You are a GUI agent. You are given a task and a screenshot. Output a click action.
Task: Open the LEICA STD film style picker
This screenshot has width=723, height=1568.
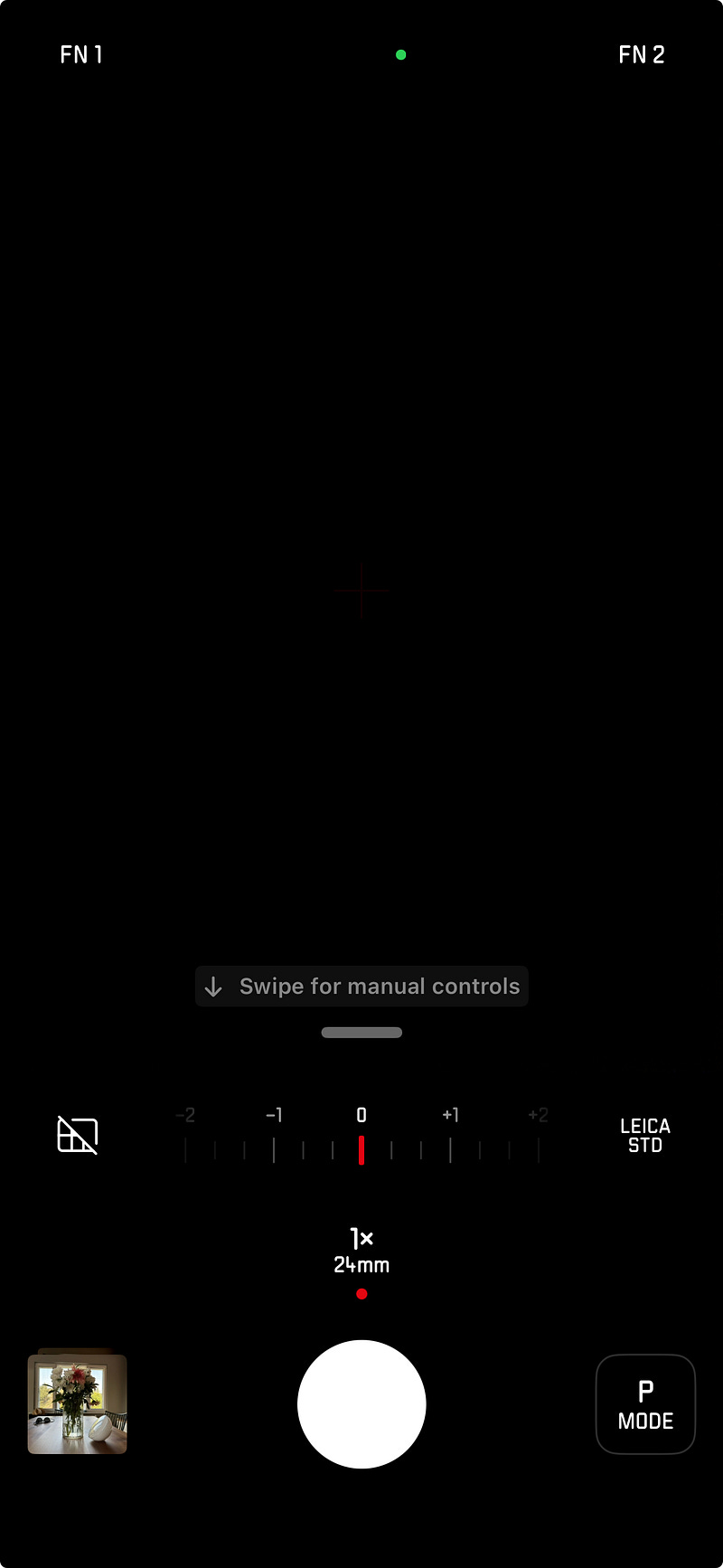644,1135
